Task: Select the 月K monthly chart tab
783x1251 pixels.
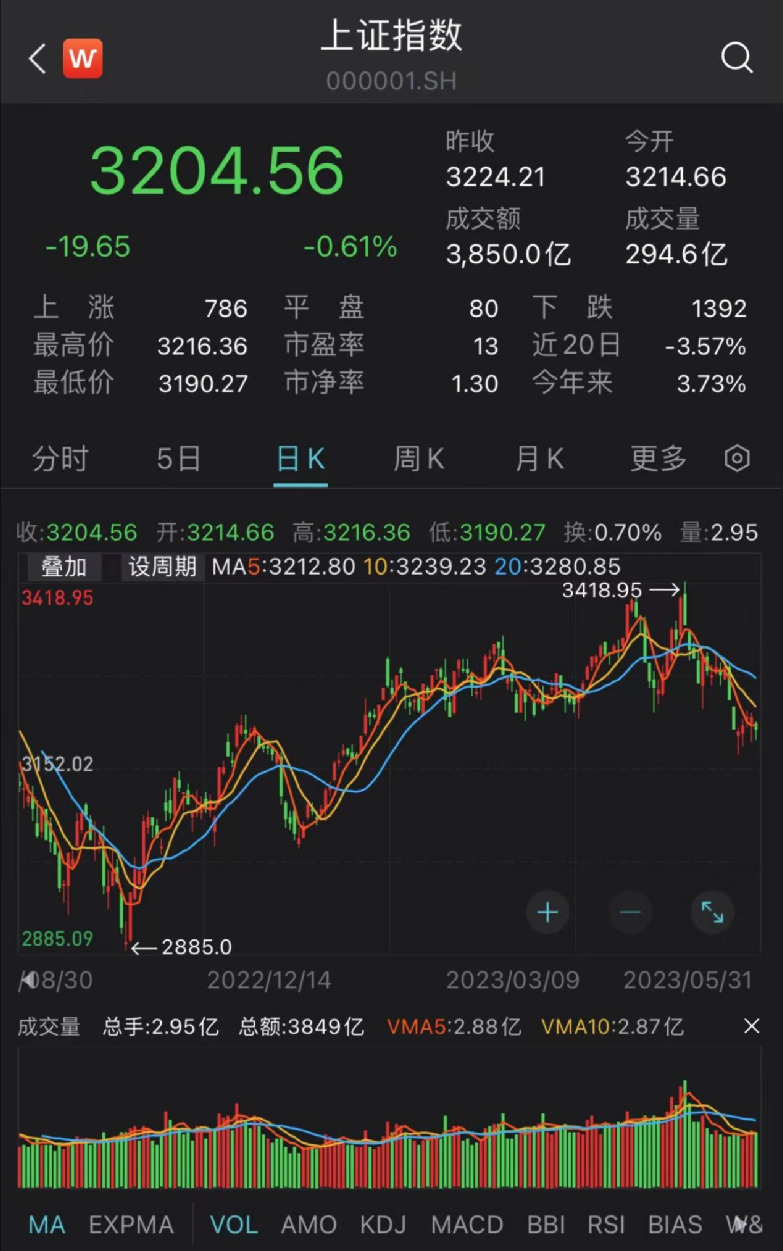Action: click(x=539, y=459)
